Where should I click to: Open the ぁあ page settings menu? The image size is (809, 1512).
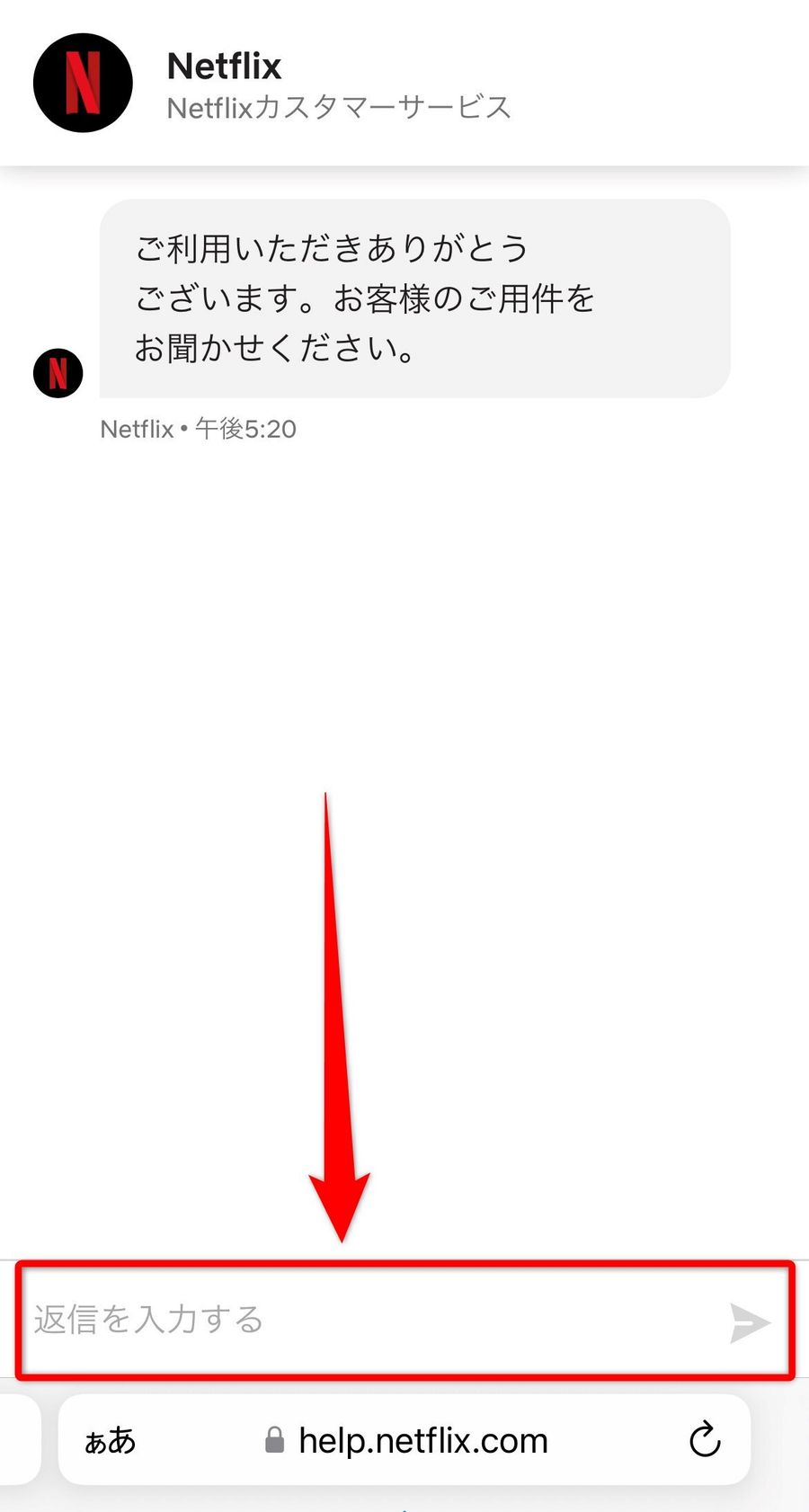pyautogui.click(x=110, y=1441)
